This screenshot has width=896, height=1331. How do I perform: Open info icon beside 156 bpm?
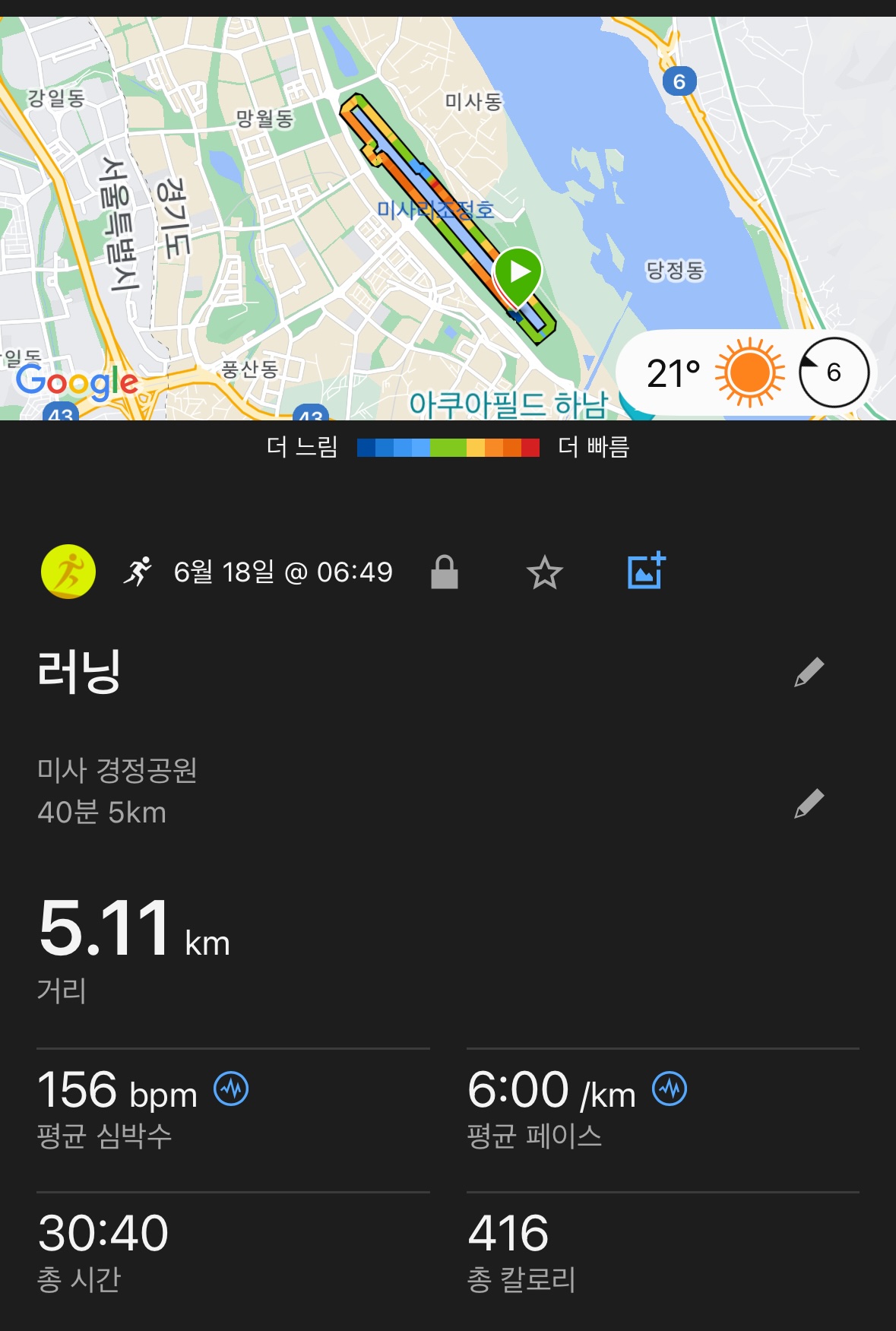pos(231,1089)
